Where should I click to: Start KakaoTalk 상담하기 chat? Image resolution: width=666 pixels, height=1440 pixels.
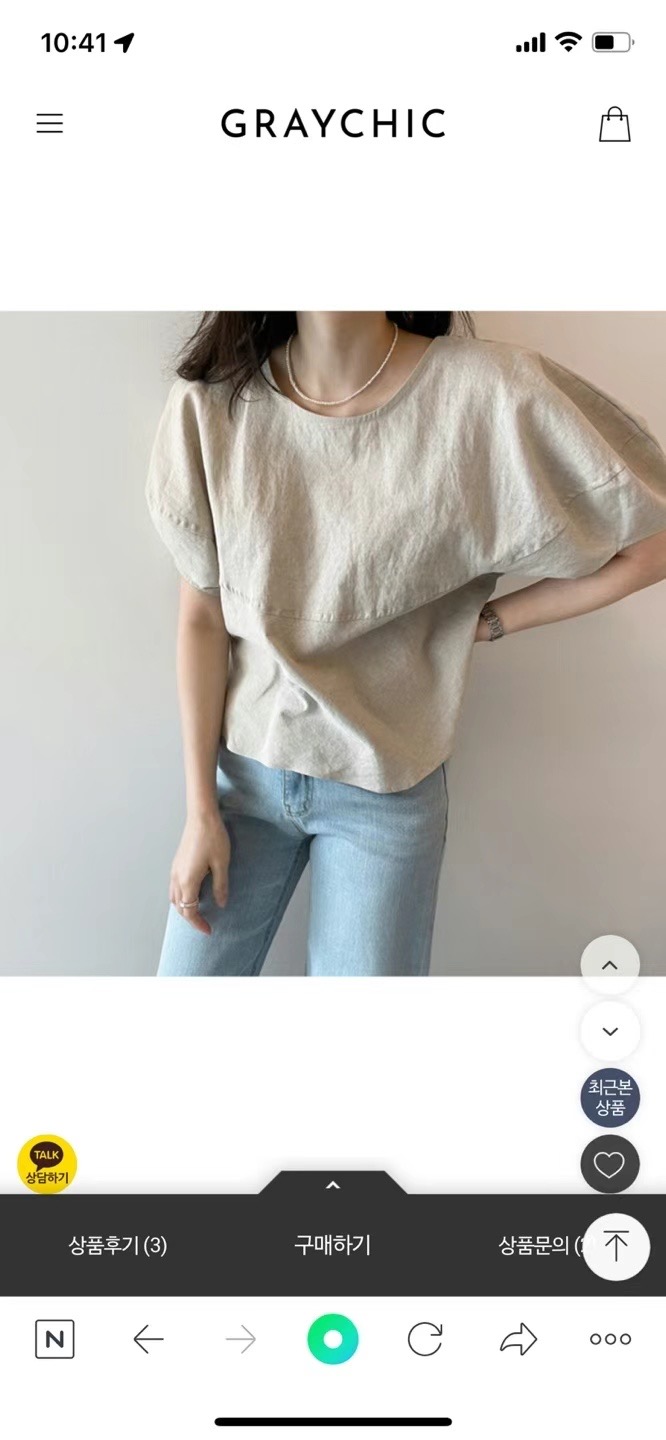tap(47, 1164)
